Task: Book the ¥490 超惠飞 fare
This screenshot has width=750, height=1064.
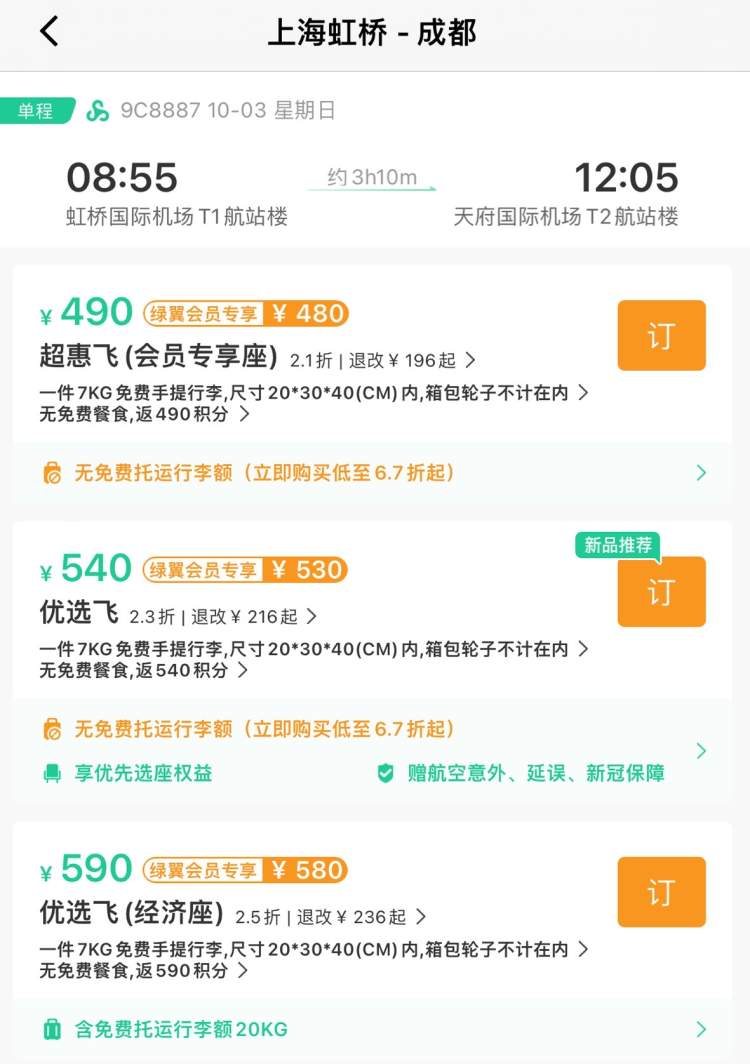Action: click(661, 335)
